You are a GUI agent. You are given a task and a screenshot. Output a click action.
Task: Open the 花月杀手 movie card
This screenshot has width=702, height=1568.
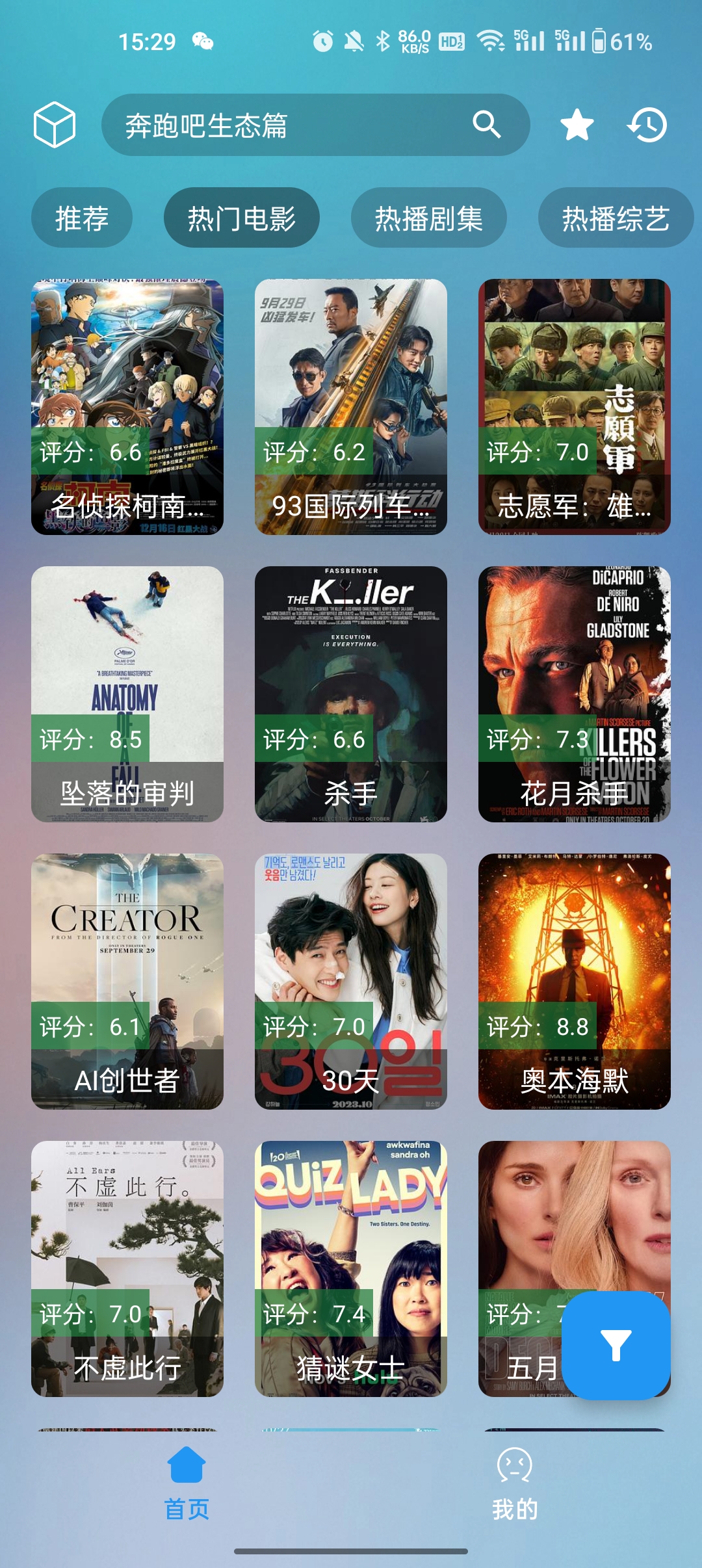point(575,694)
